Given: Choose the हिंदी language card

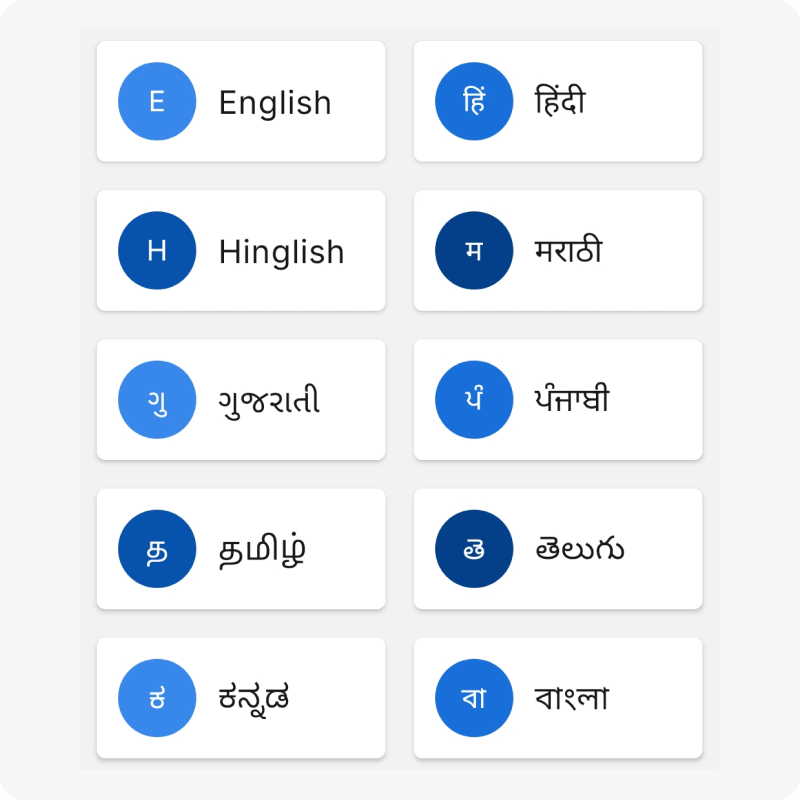Looking at the screenshot, I should pos(558,101).
